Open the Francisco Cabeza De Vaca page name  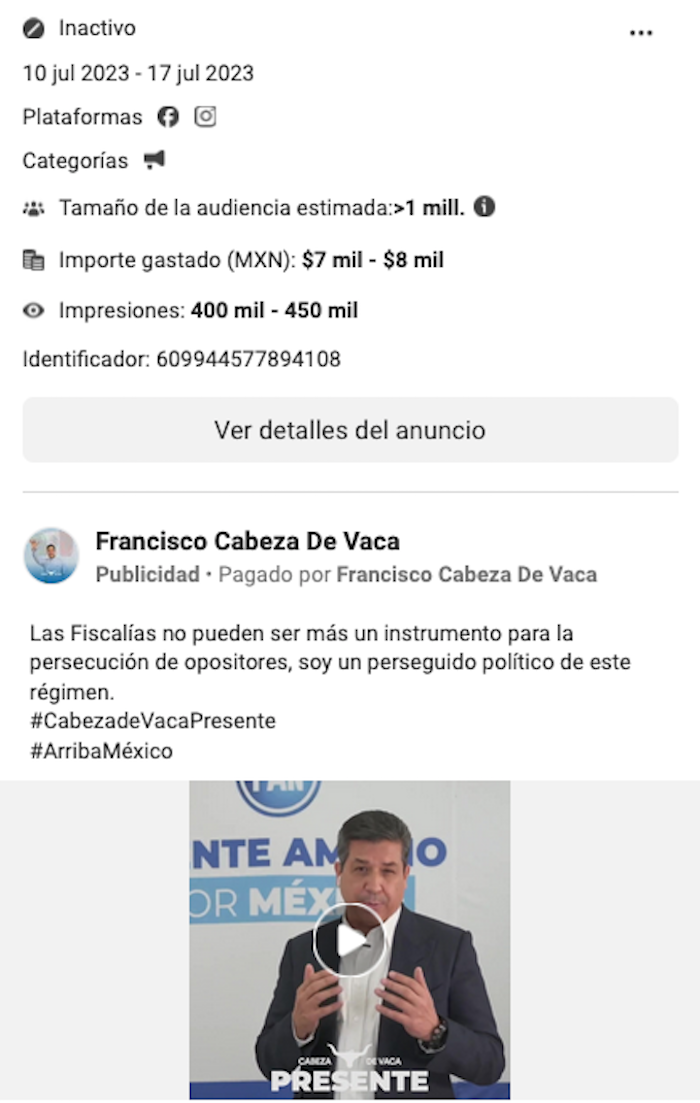(247, 541)
